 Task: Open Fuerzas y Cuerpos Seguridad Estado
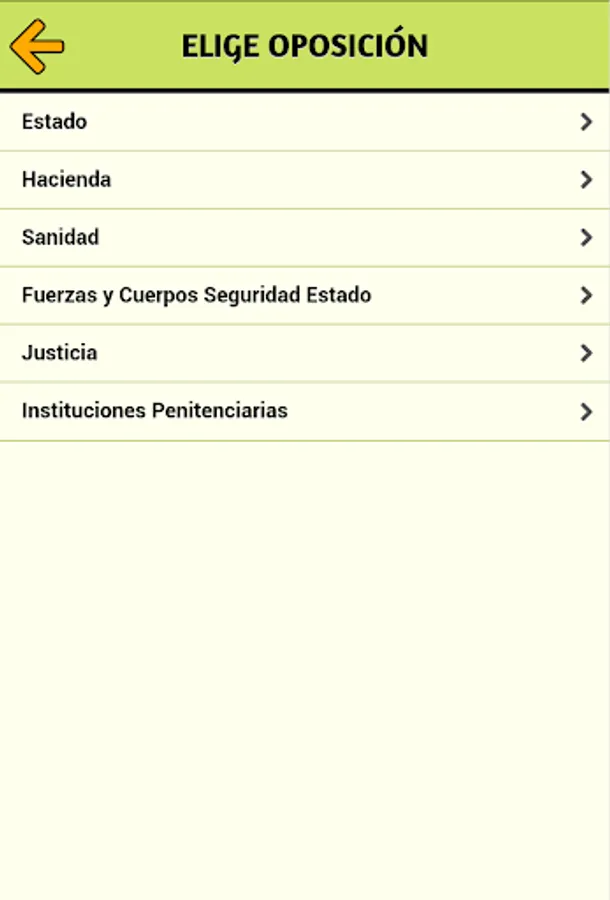pos(304,296)
